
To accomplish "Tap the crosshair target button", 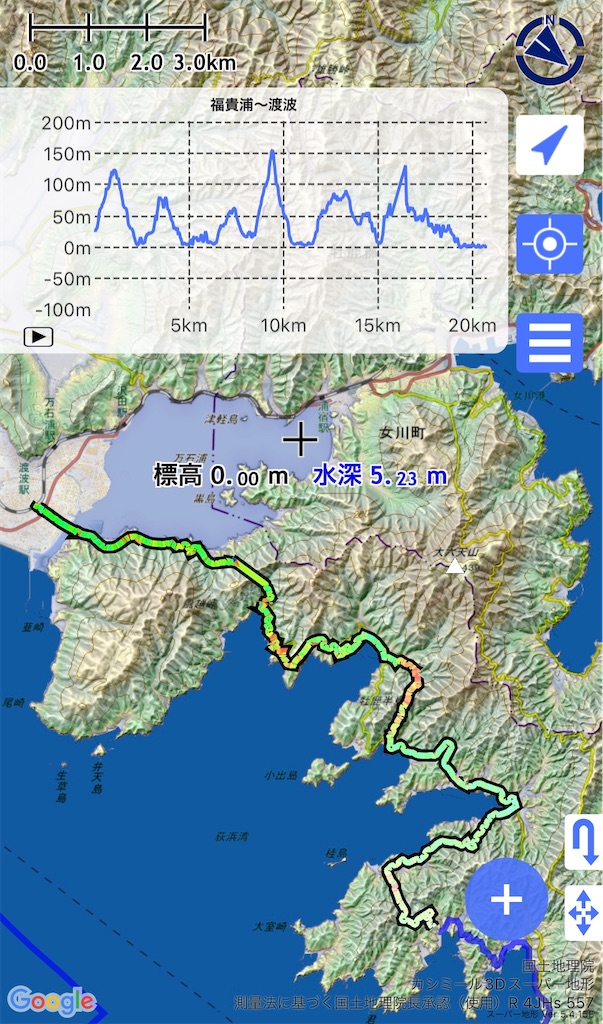I will click(x=550, y=244).
